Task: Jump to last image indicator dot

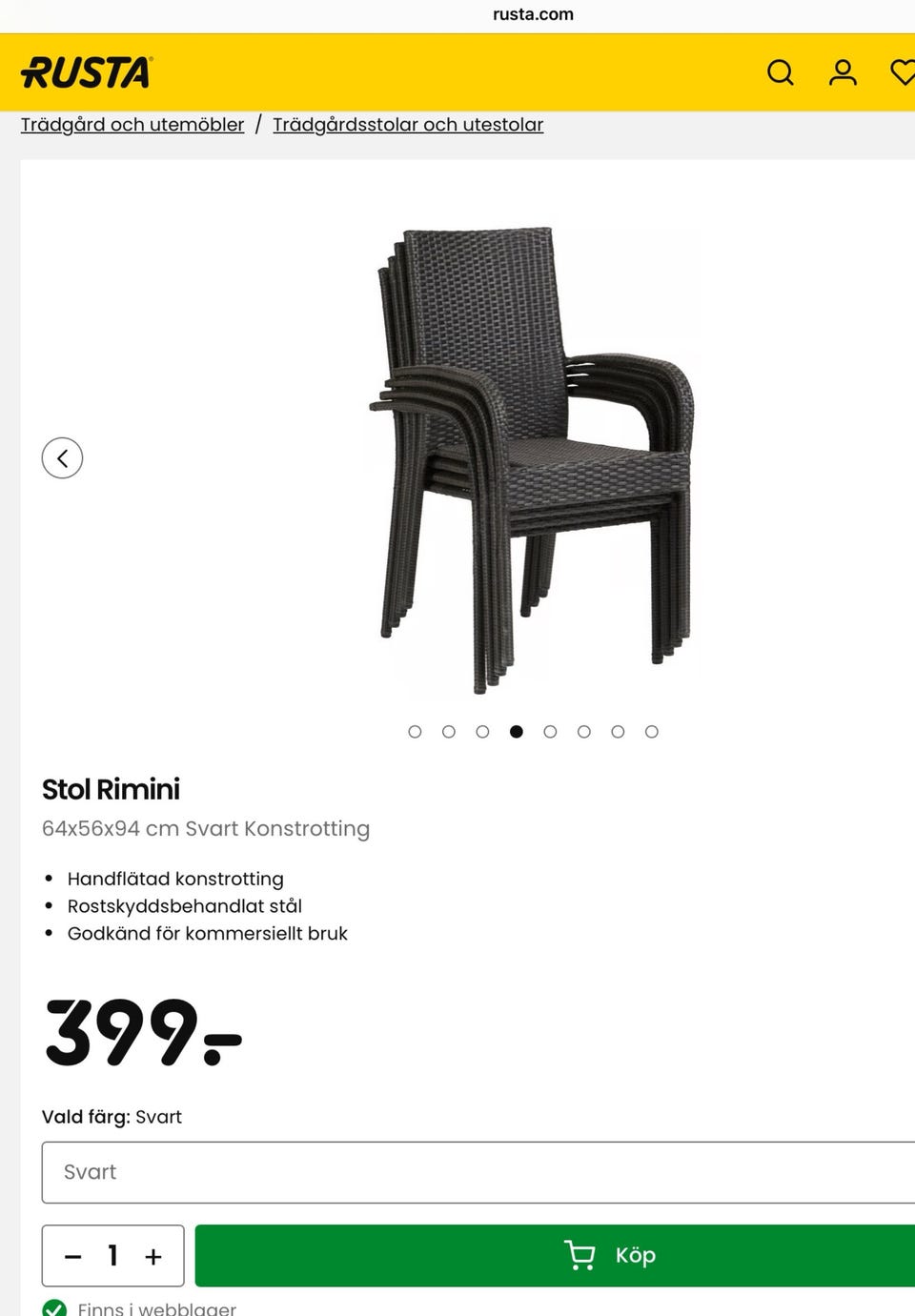Action: click(x=652, y=732)
